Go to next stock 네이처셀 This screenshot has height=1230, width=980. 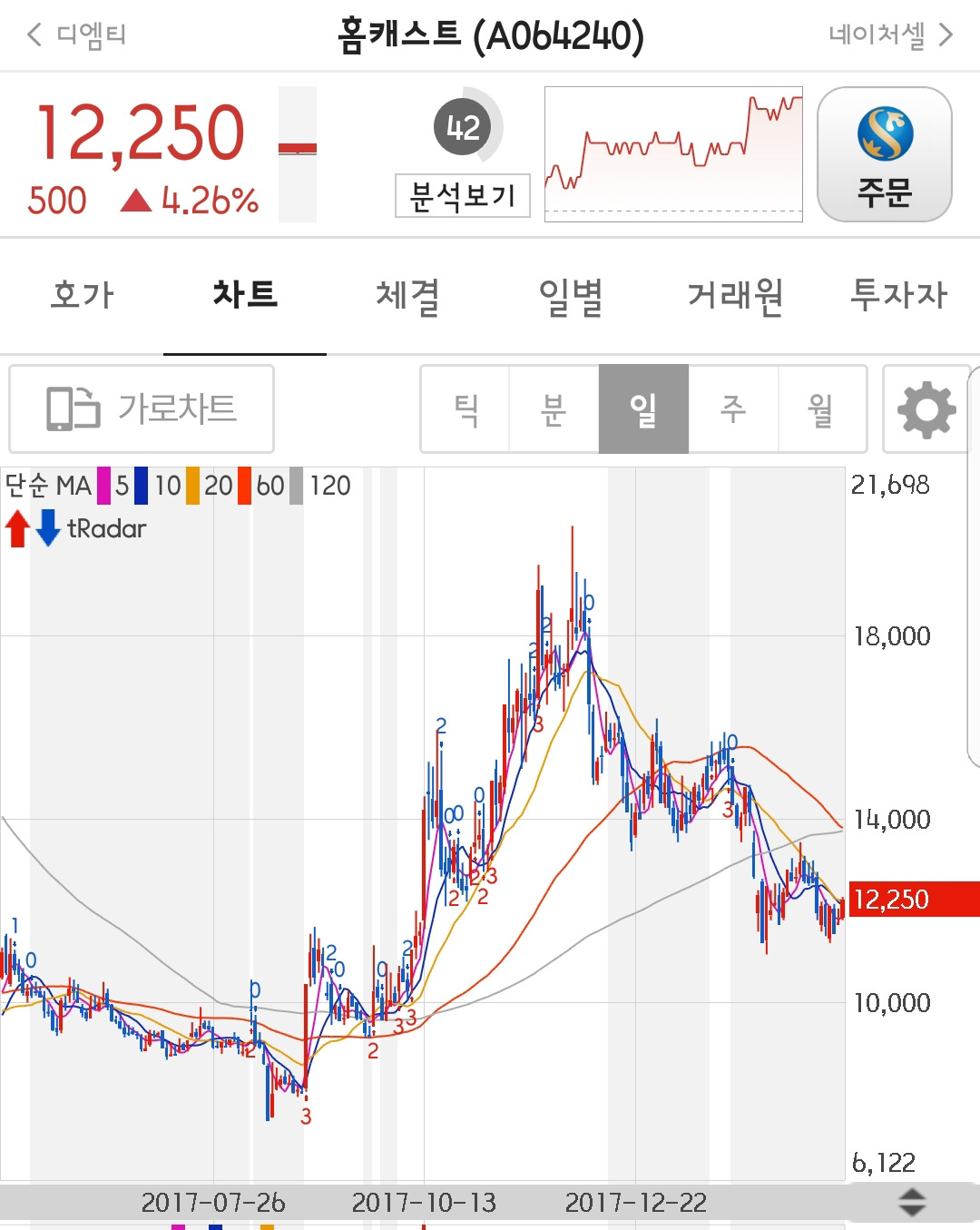coord(891,35)
